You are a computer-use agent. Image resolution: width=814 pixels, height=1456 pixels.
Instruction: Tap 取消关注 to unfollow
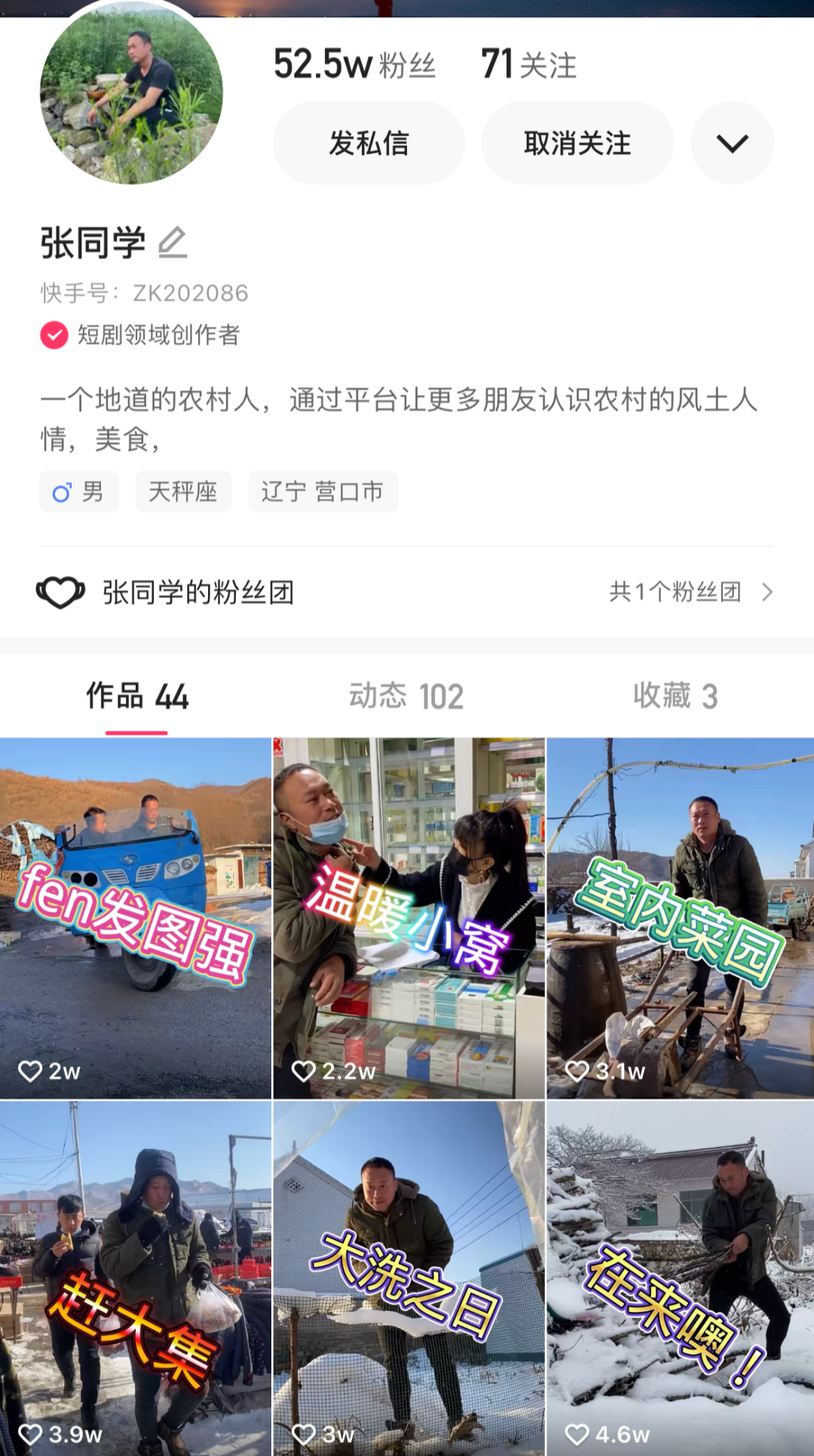tap(577, 143)
